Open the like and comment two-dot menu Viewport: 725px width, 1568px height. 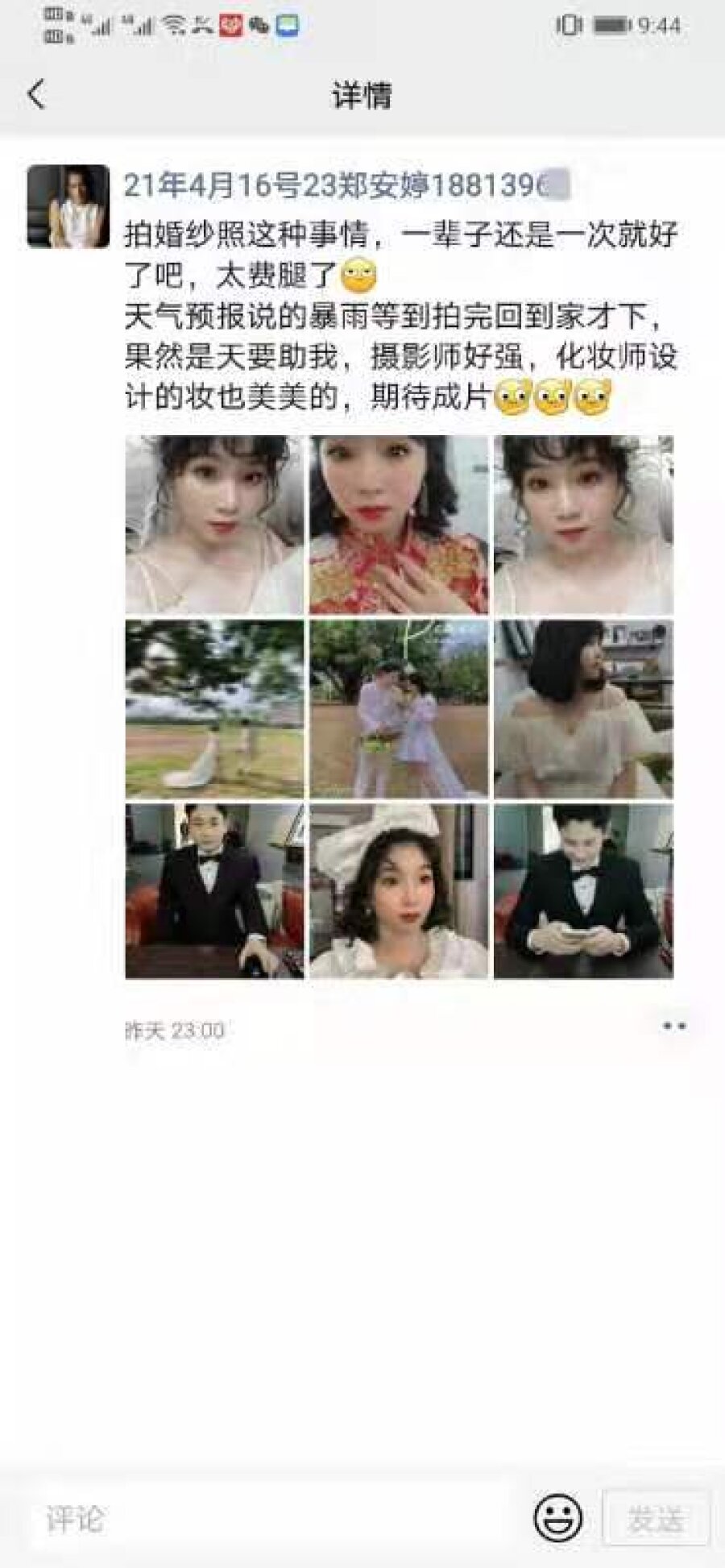[x=673, y=1027]
